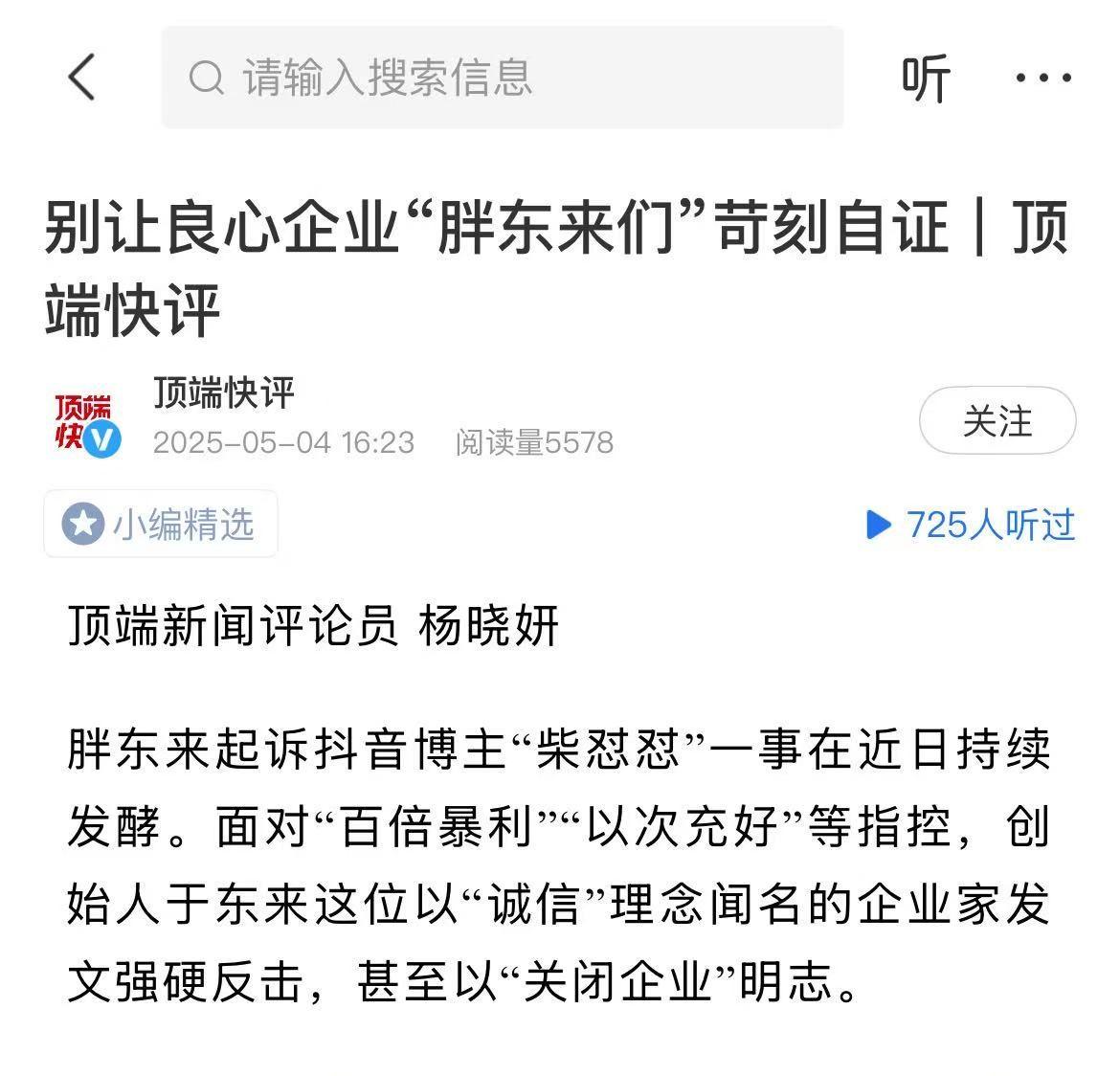Tap 听 to listen to the article
This screenshot has height=1076, width=1120.
click(x=925, y=78)
